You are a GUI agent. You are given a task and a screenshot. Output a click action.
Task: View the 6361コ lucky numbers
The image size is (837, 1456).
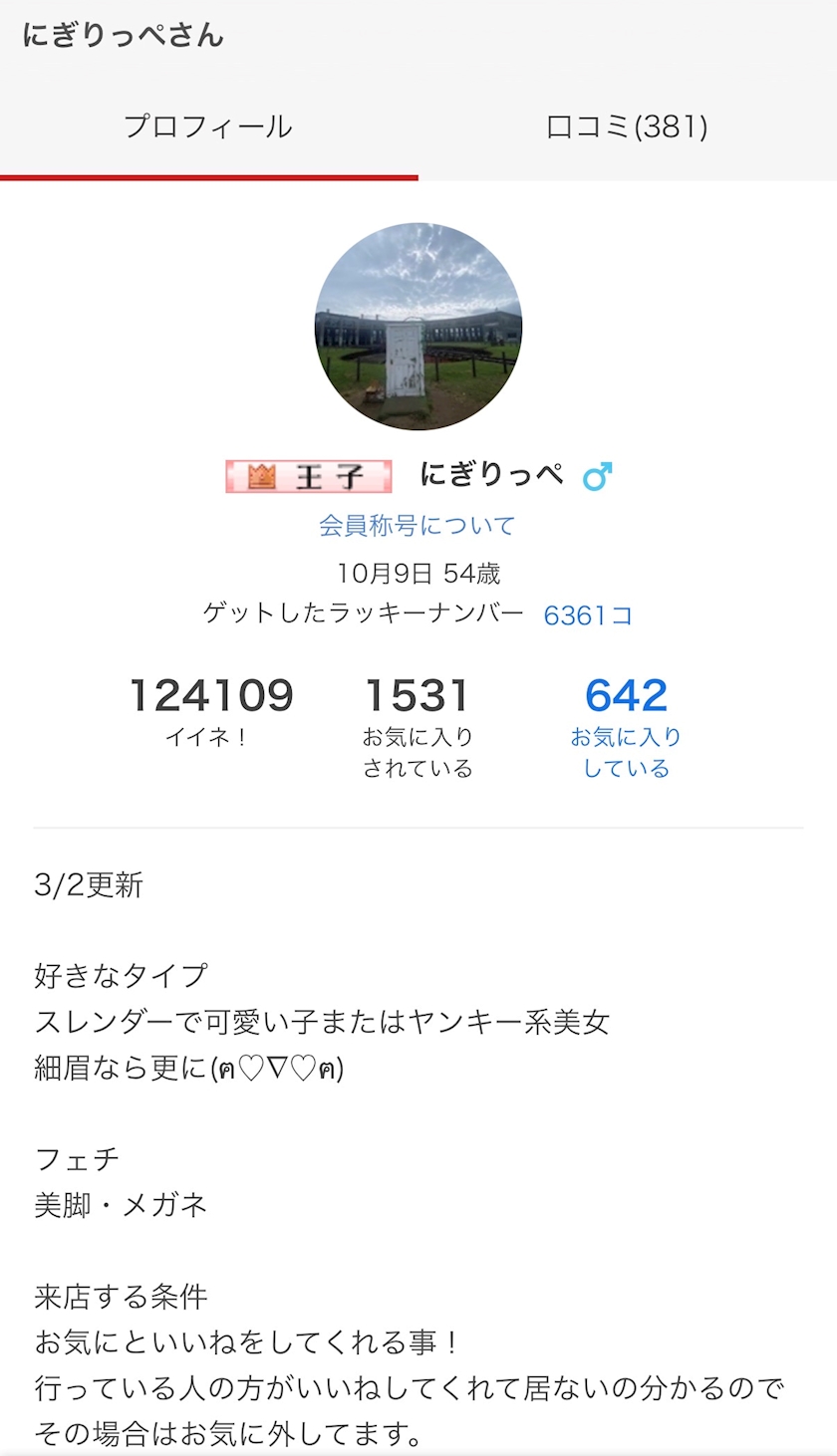(588, 615)
